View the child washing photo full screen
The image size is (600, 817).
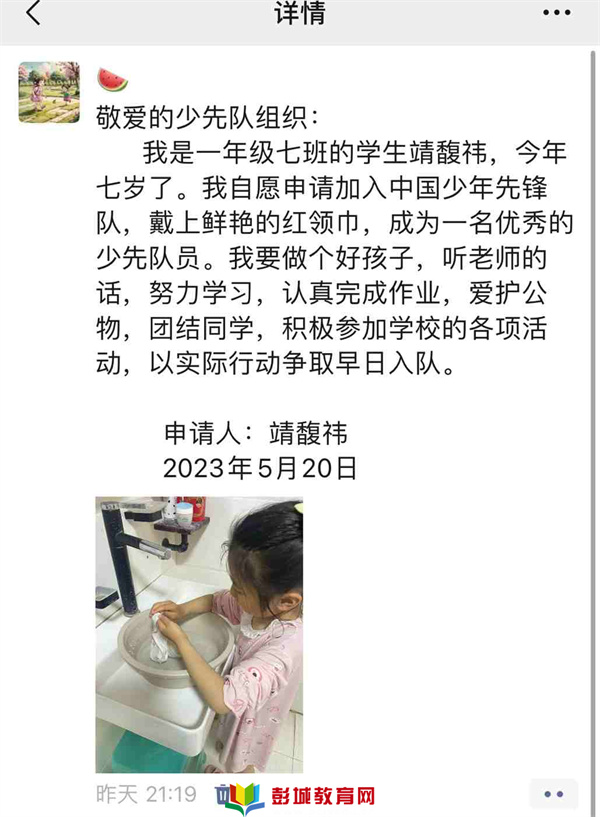click(199, 634)
